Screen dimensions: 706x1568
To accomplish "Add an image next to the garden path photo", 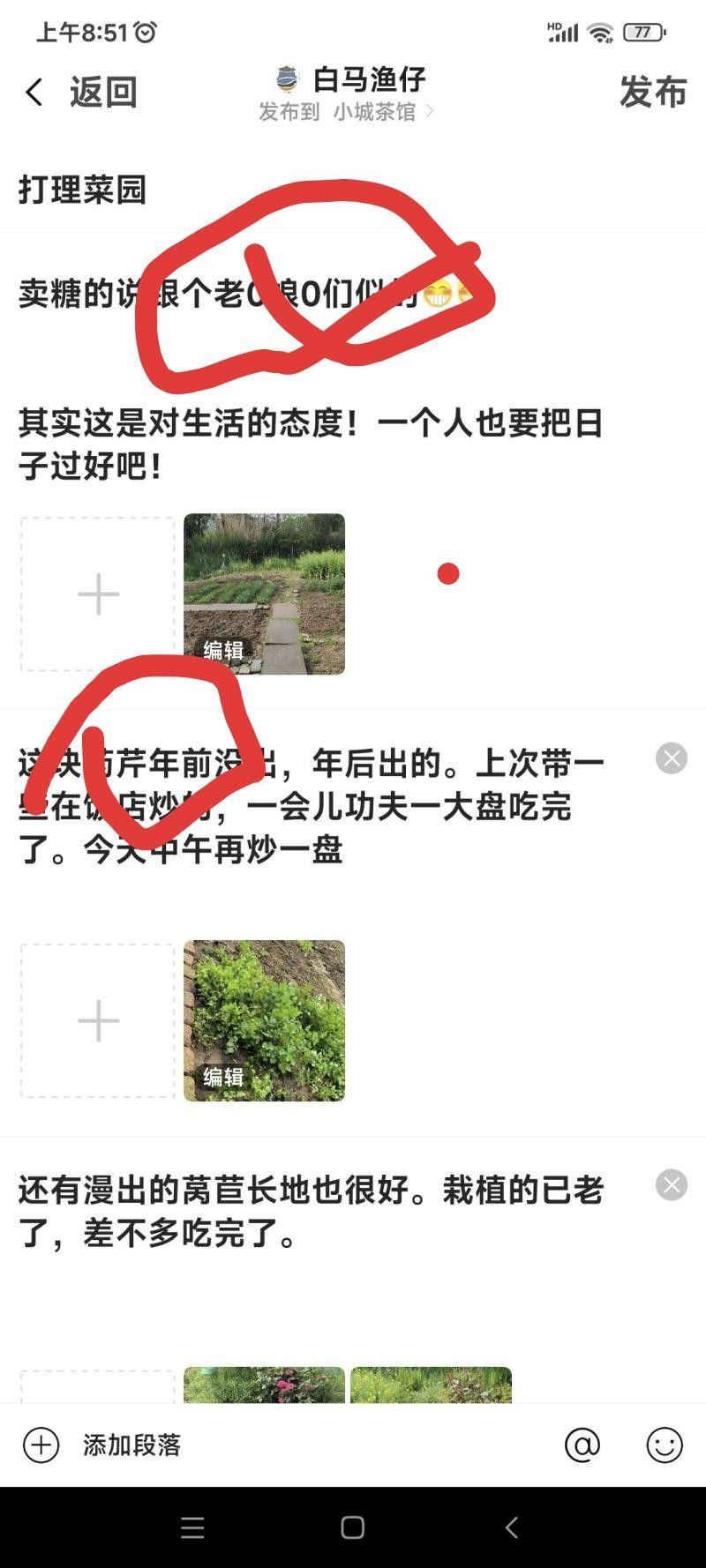I will pyautogui.click(x=98, y=594).
